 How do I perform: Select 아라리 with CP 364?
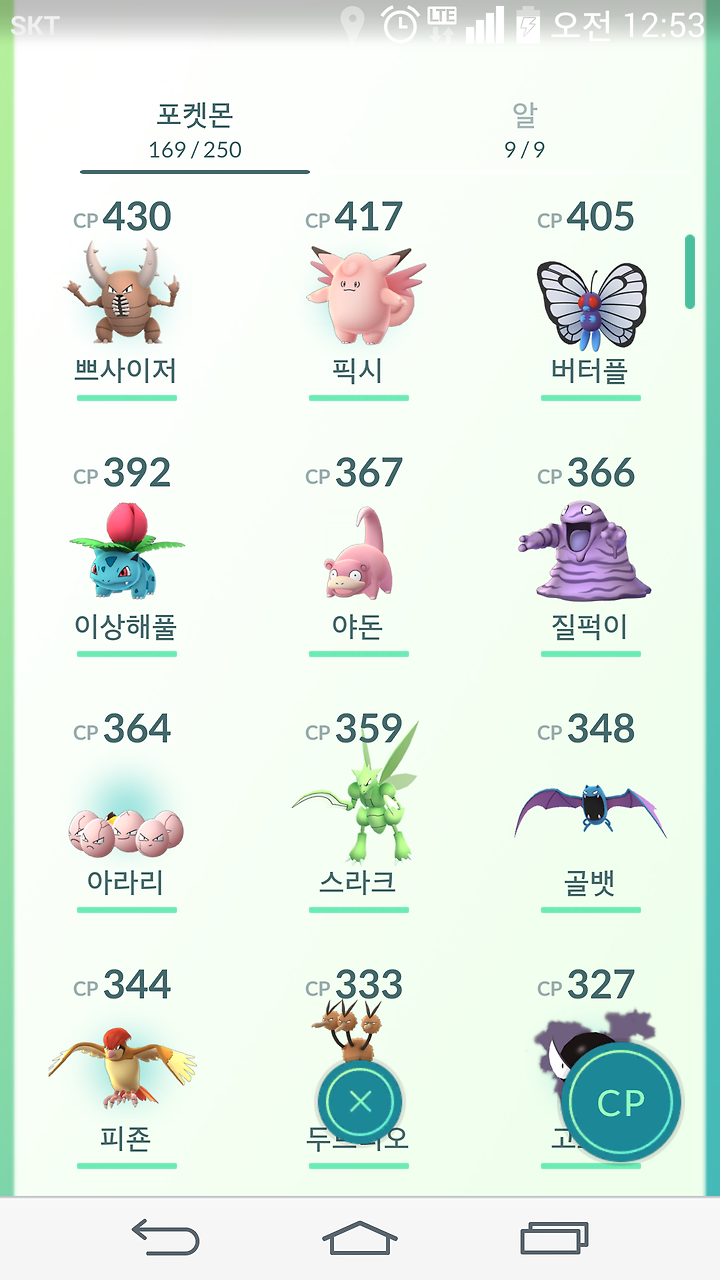pyautogui.click(x=126, y=810)
